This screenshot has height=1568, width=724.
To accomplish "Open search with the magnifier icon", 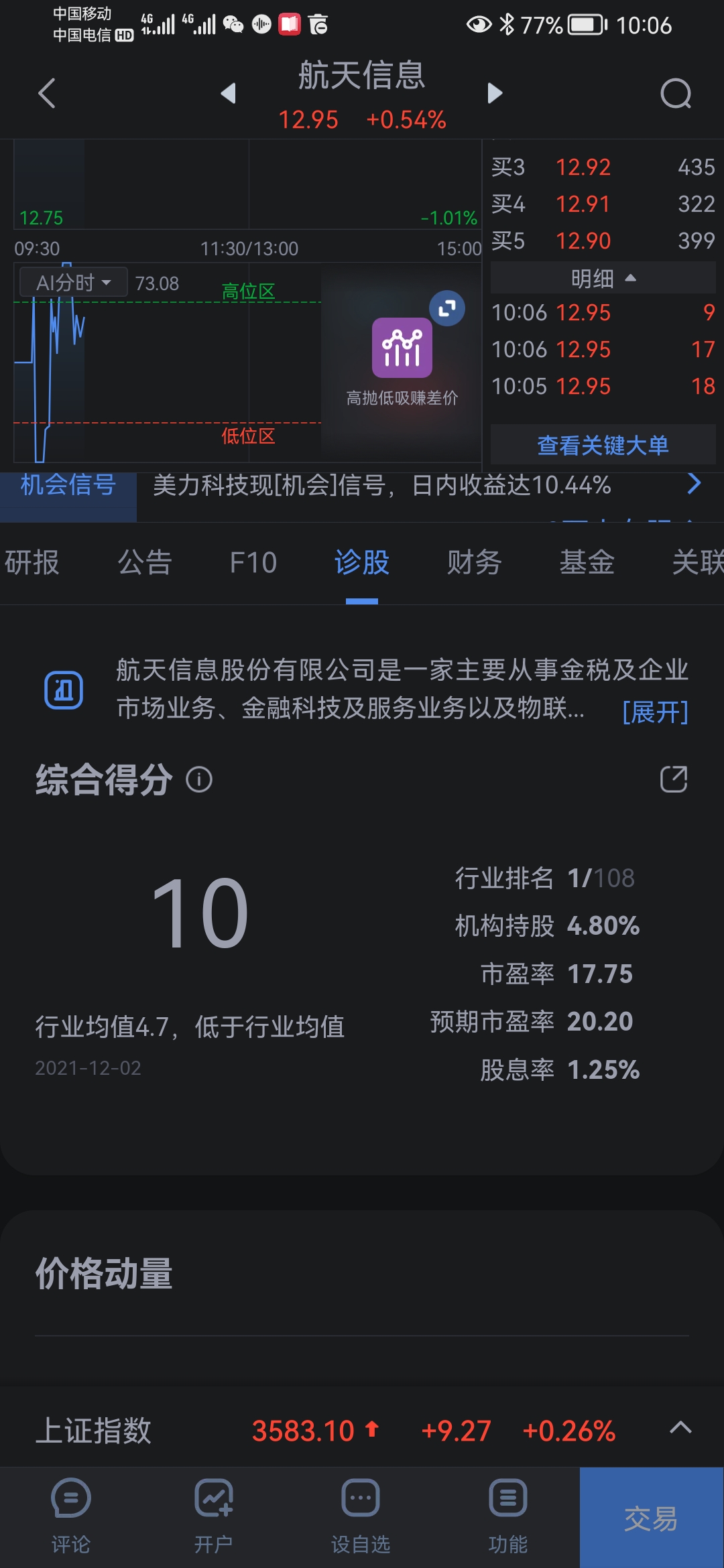I will click(676, 94).
